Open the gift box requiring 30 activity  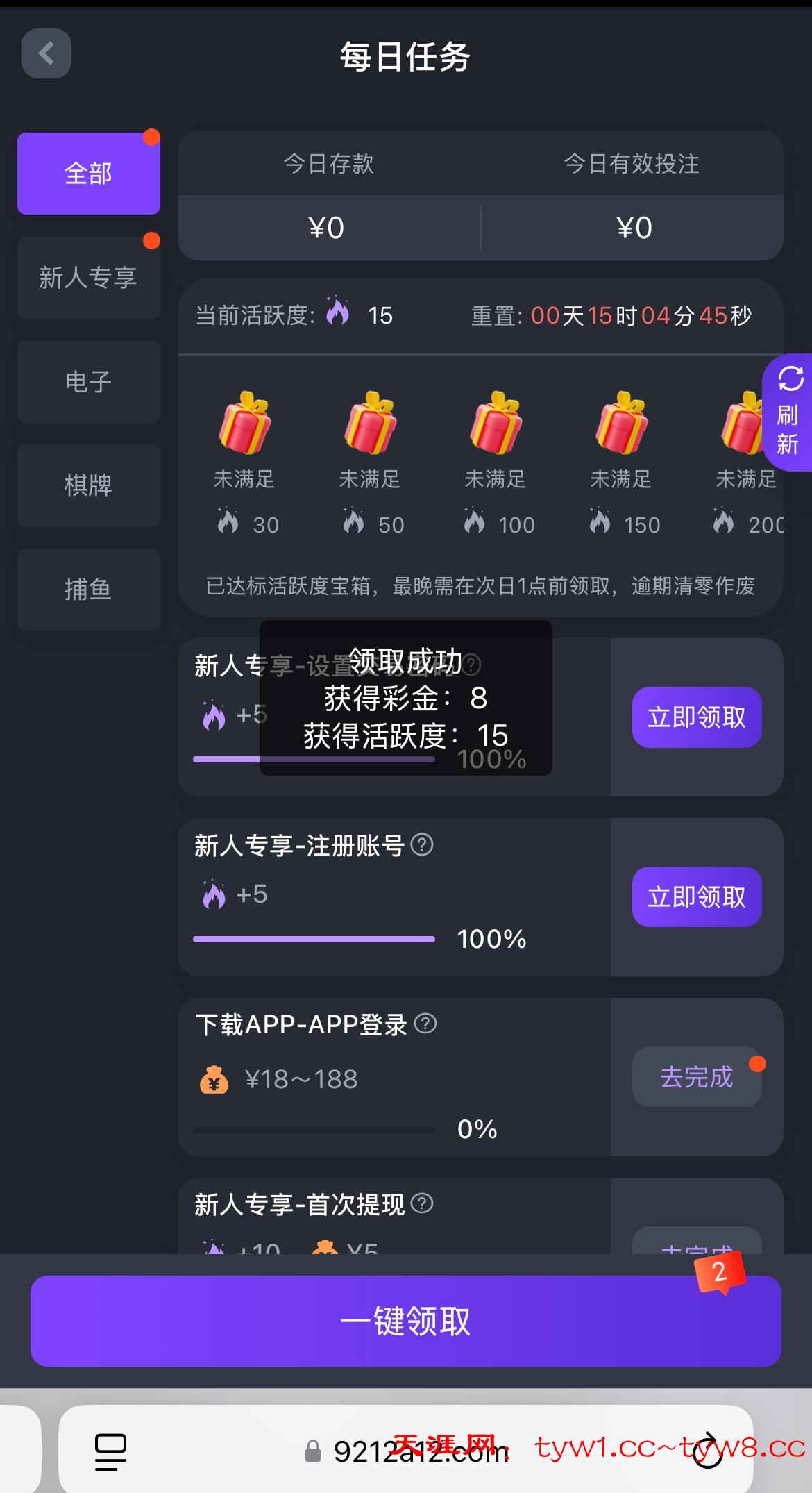244,424
